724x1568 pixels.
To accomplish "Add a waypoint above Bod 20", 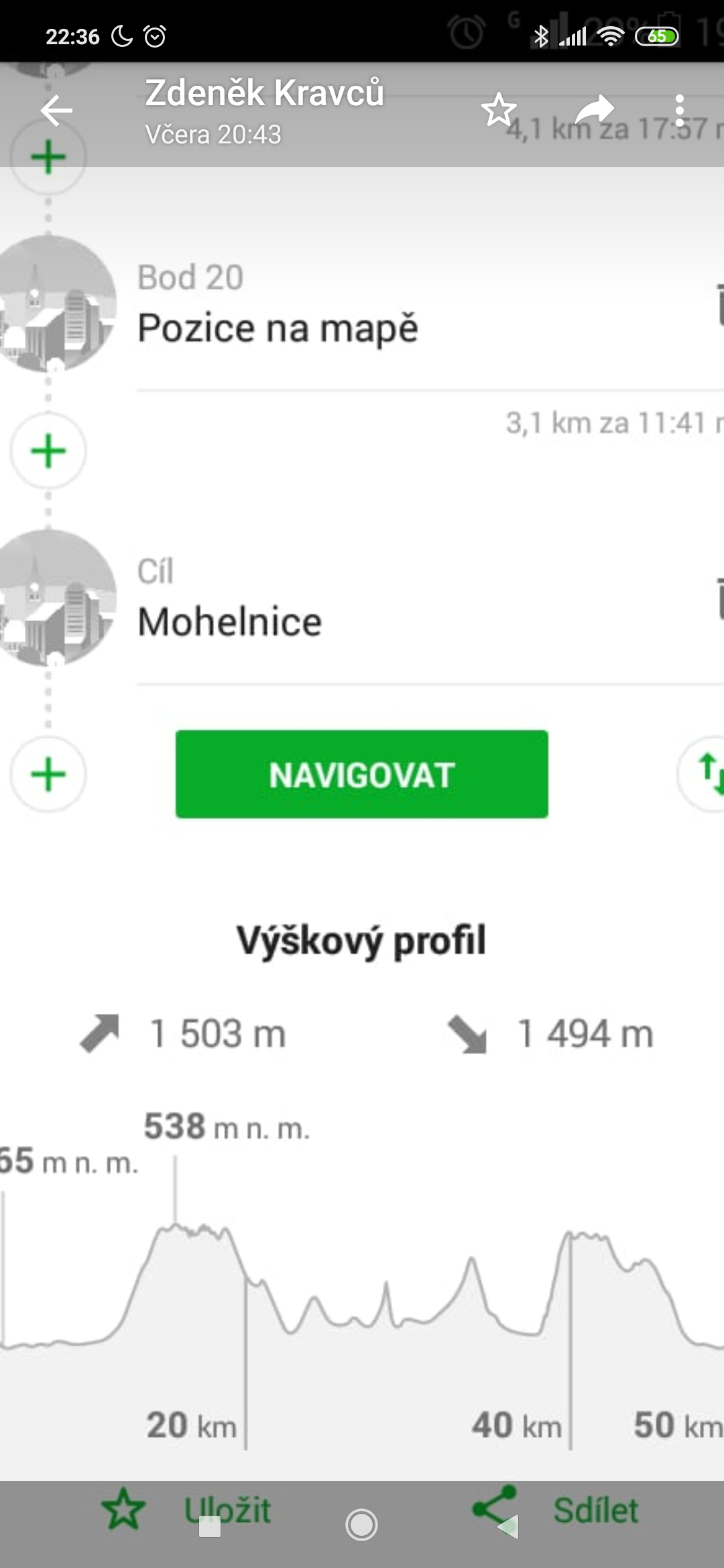I will coord(48,157).
